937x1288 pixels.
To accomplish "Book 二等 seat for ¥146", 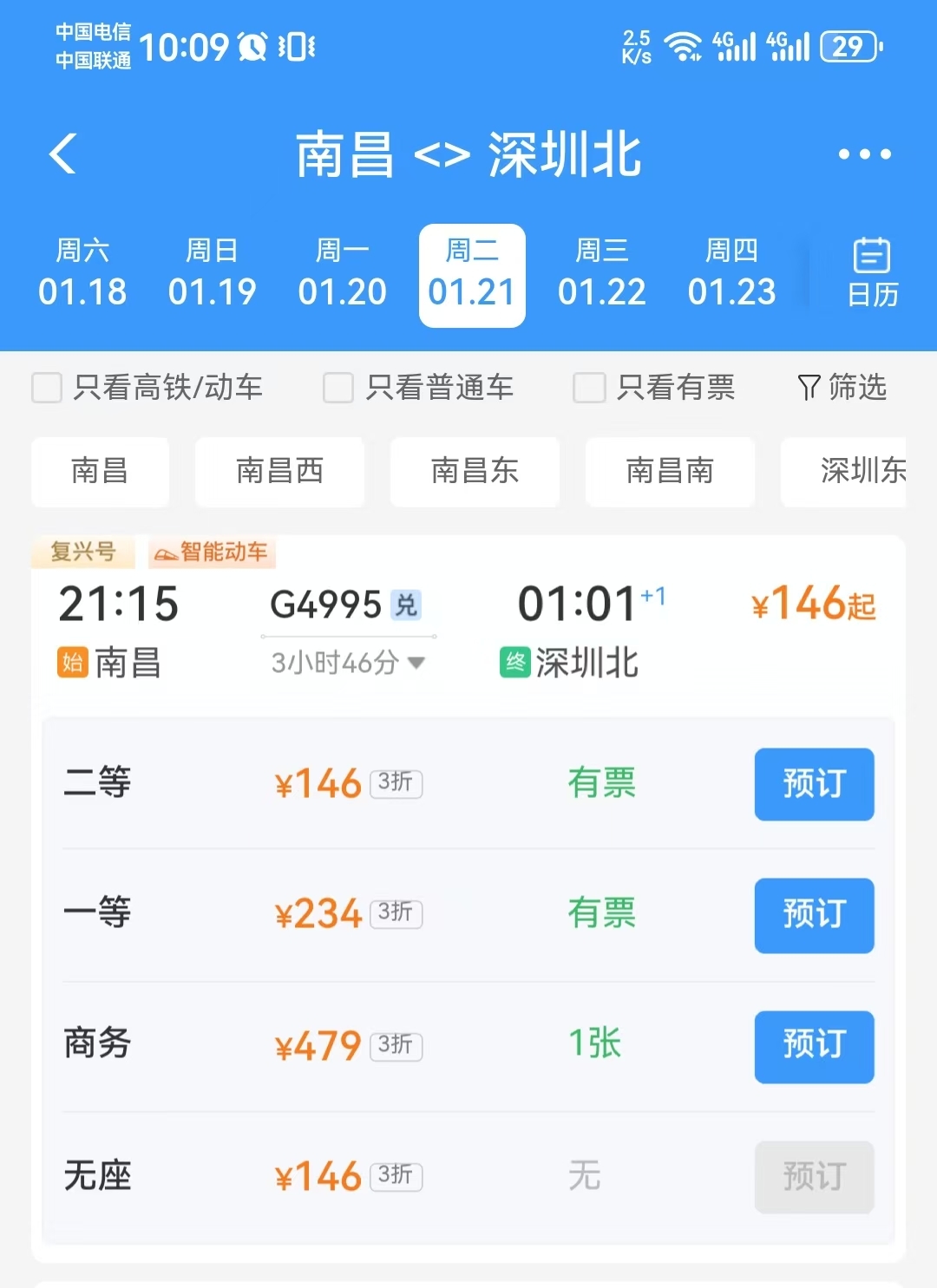I will pos(814,784).
